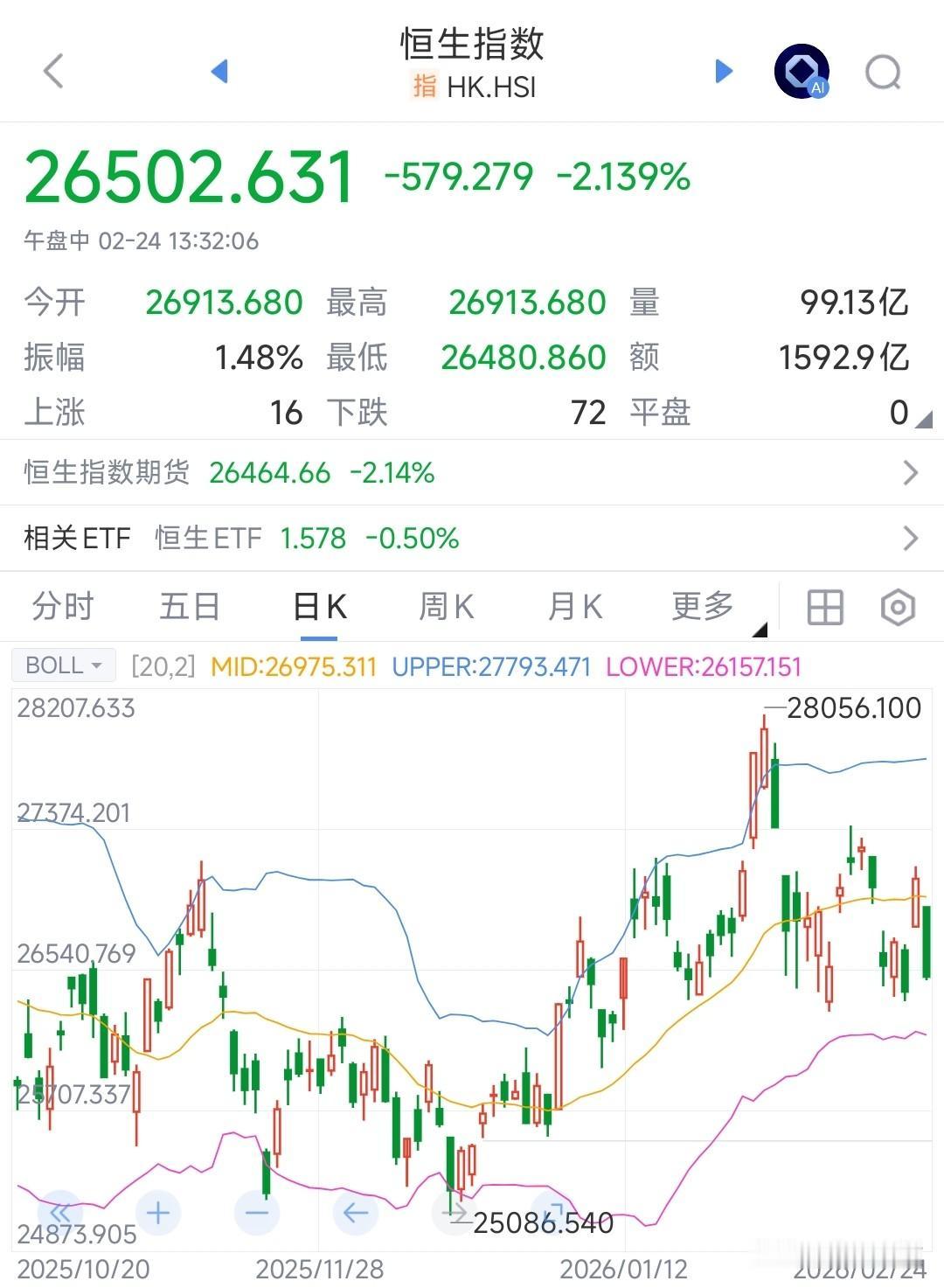Switch to previous stock with blue left triangle
The image size is (944, 1288).
tap(219, 71)
